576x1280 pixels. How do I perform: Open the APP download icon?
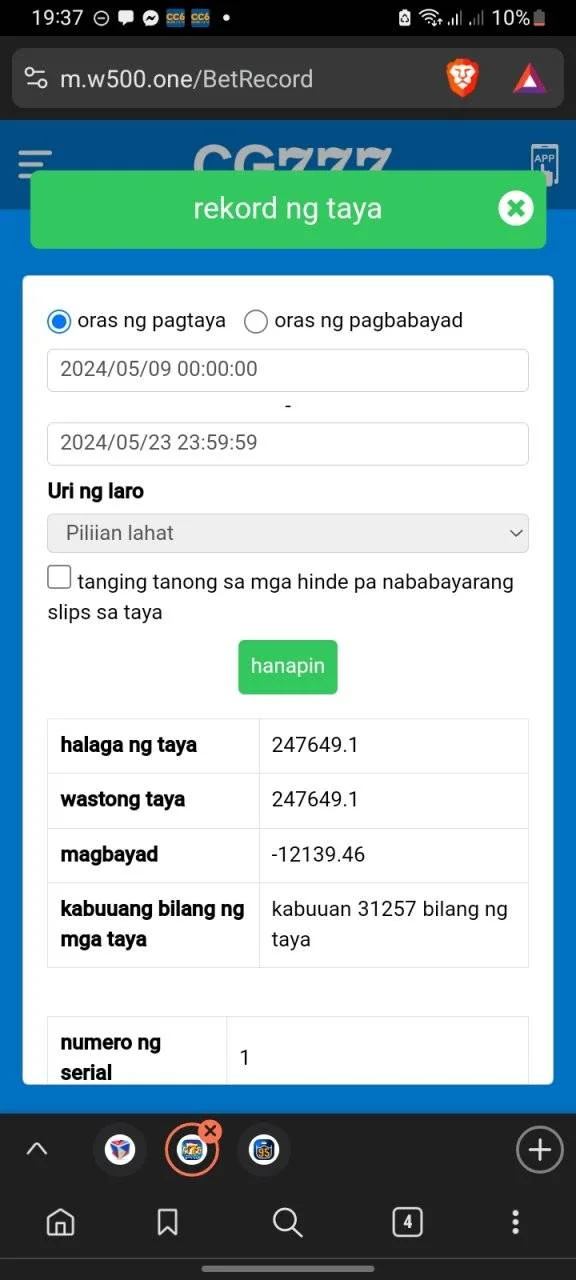point(544,162)
